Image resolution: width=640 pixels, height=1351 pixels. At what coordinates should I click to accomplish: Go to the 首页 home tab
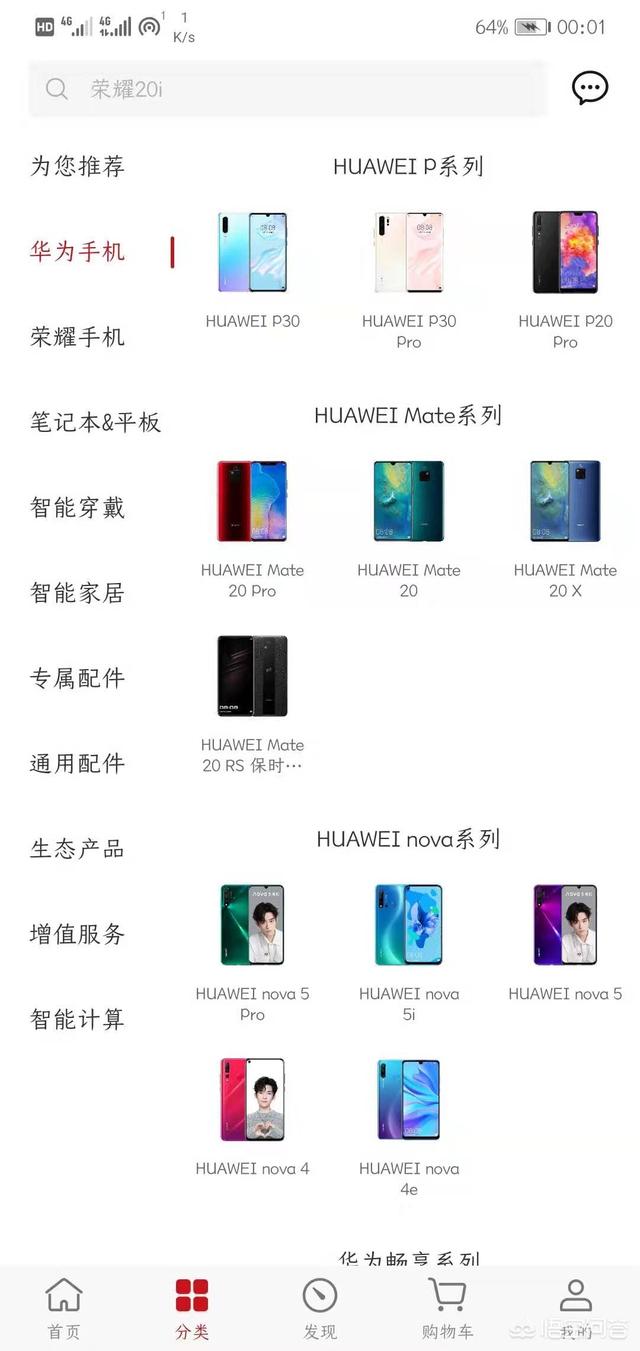(x=64, y=1308)
